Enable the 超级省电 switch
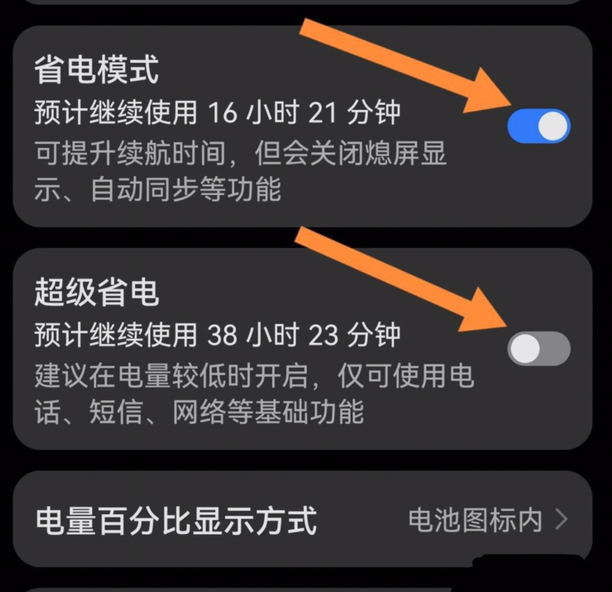The image size is (612, 592). (x=539, y=348)
